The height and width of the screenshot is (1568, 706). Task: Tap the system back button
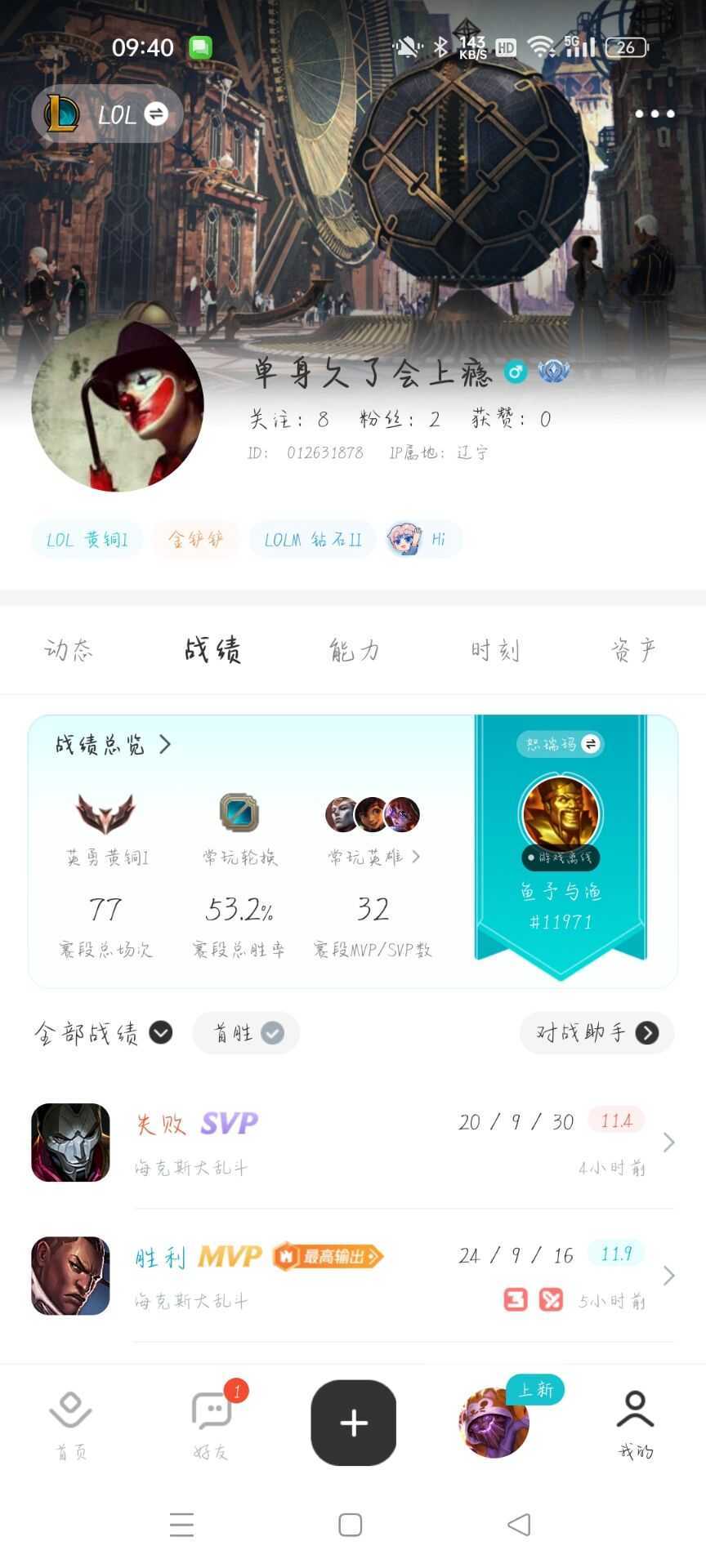pyautogui.click(x=519, y=1525)
